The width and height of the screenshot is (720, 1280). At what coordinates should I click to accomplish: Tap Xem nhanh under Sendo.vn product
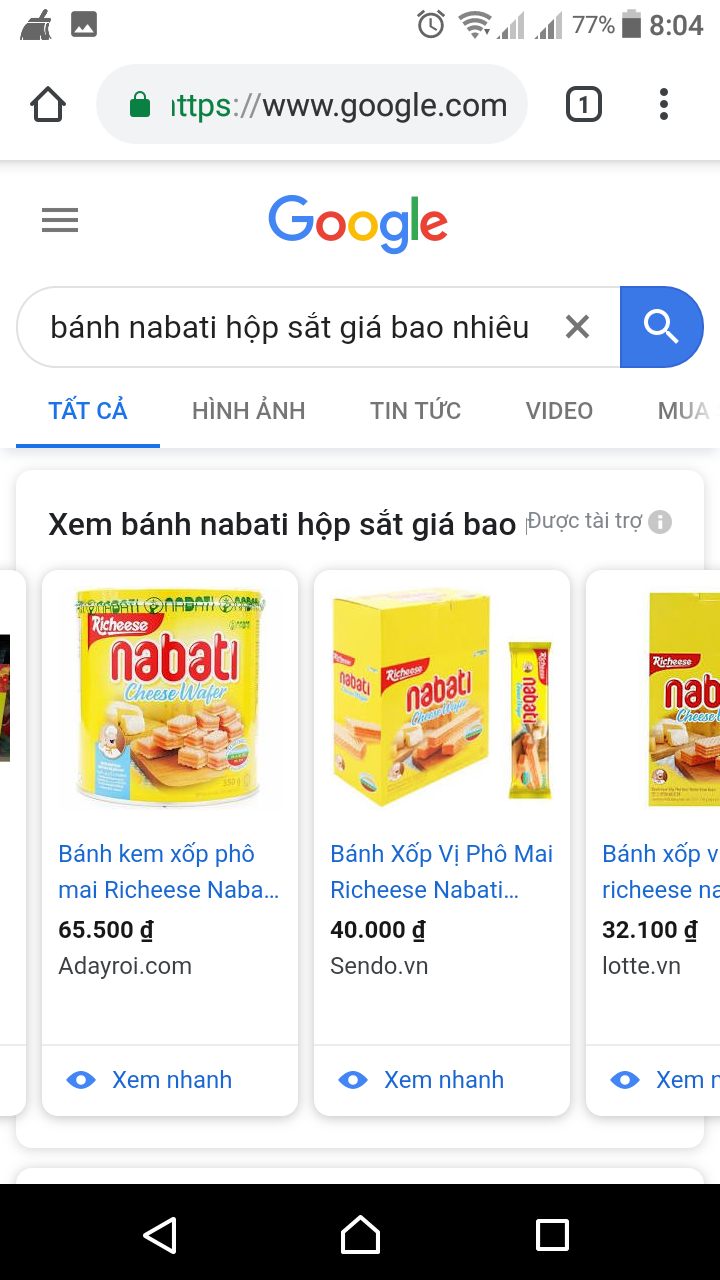[422, 1080]
